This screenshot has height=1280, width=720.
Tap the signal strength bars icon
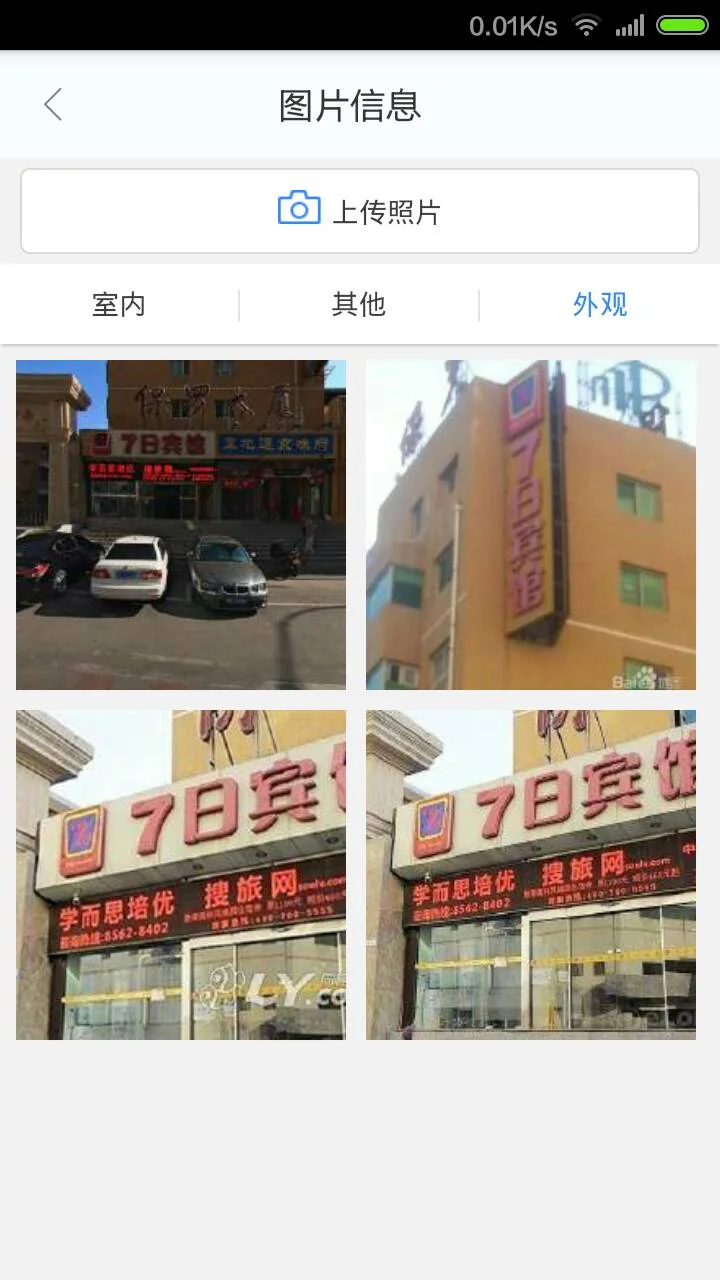(631, 25)
